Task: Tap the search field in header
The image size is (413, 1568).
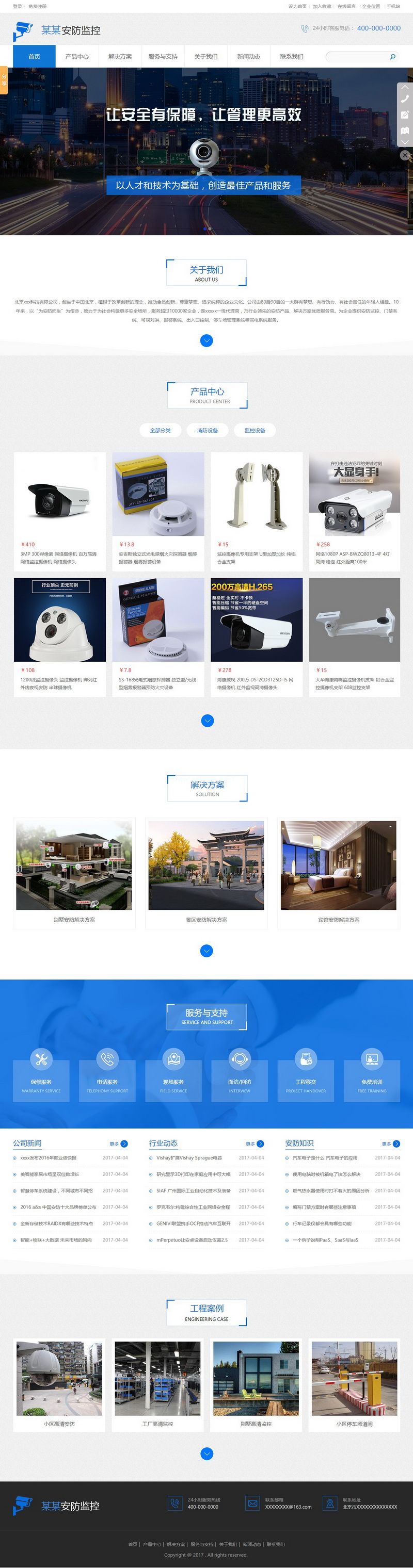Action: click(x=356, y=57)
